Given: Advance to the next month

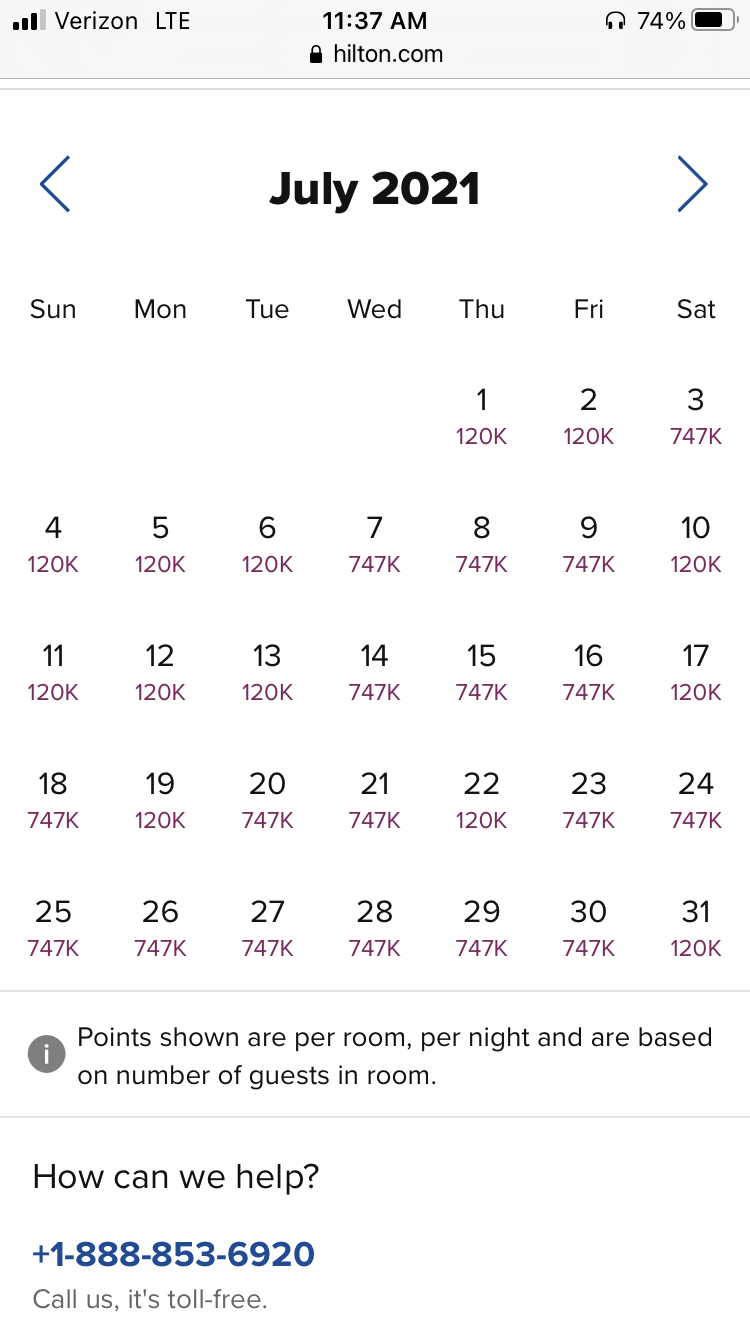Looking at the screenshot, I should [x=692, y=184].
